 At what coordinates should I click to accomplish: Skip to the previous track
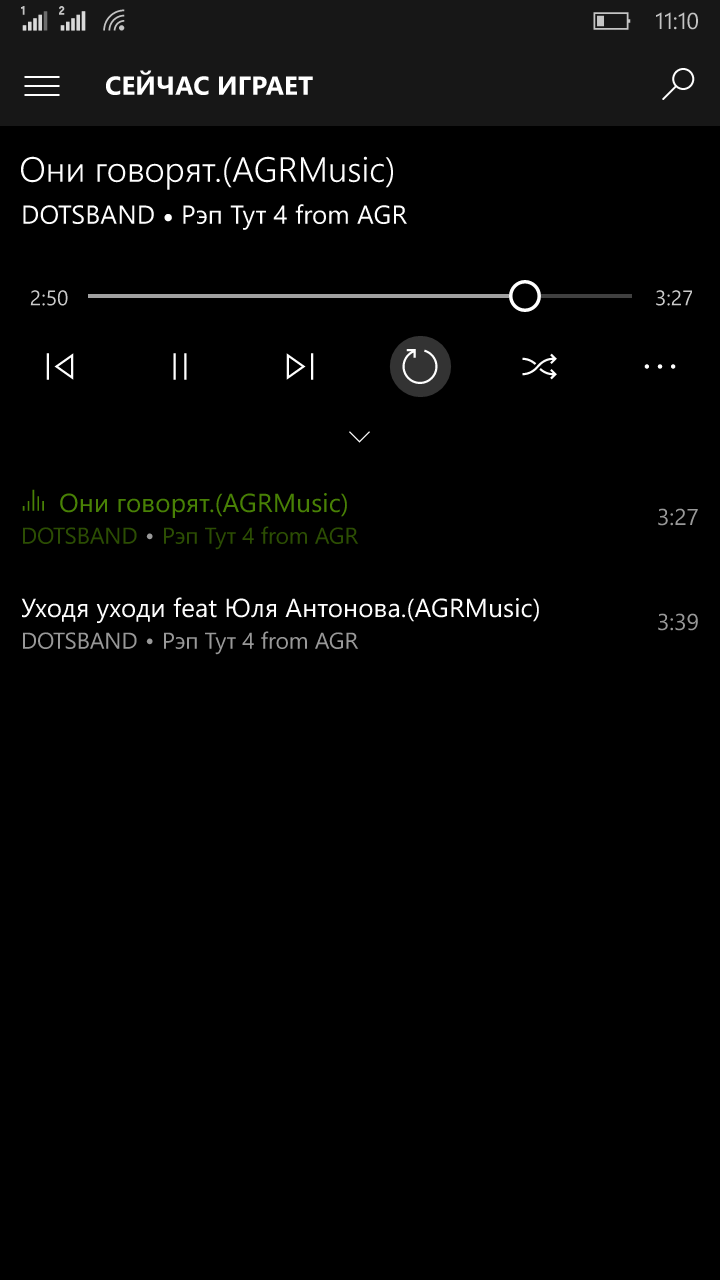[60, 367]
